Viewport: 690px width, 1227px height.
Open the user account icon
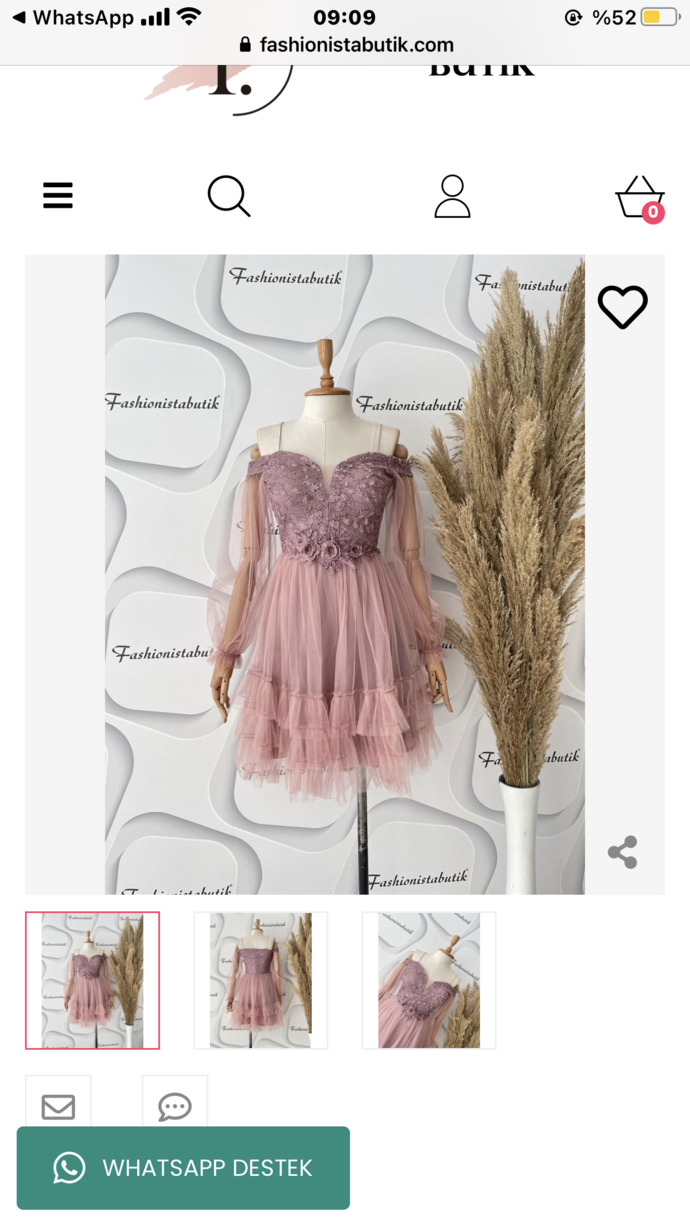pos(452,196)
